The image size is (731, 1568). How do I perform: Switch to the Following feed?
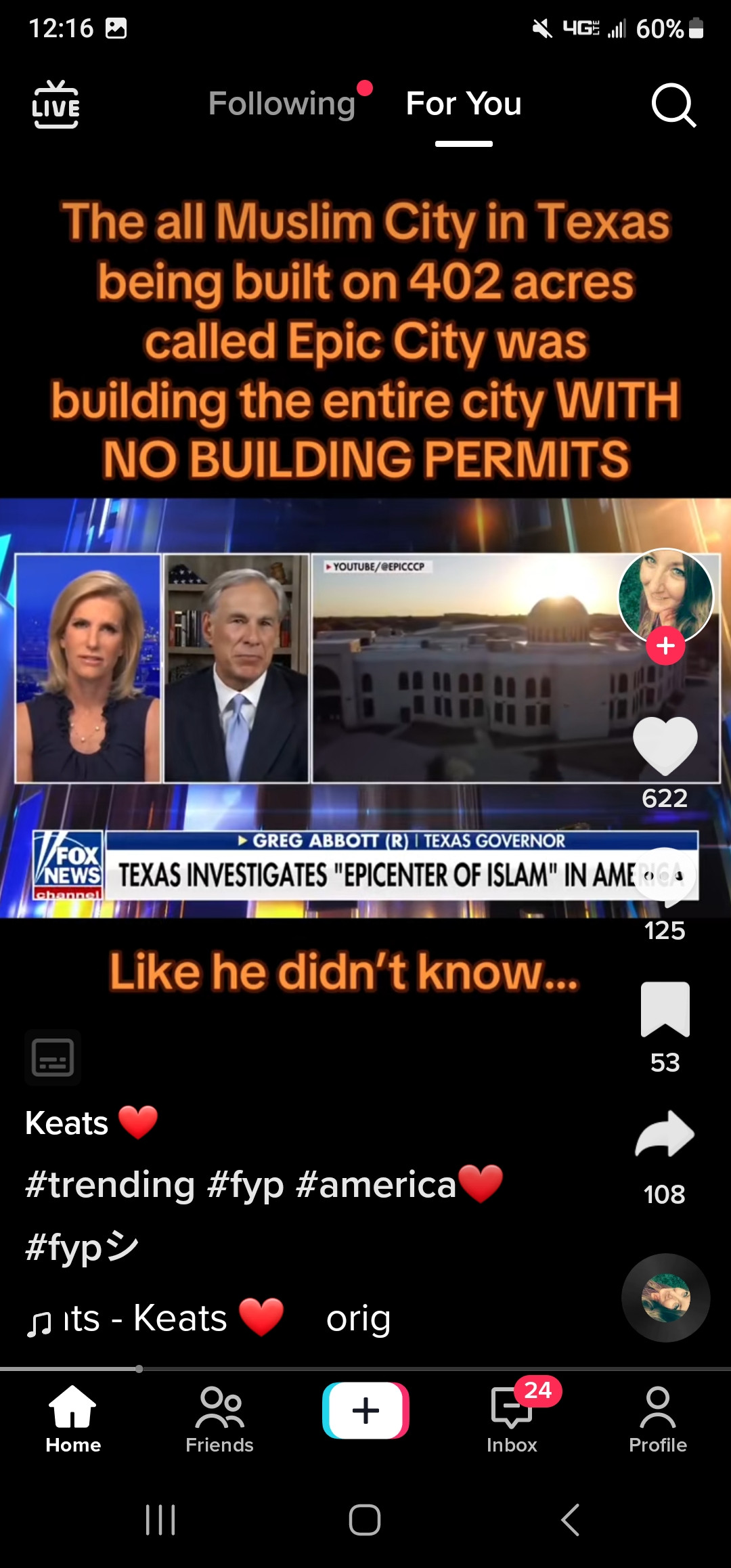[282, 104]
